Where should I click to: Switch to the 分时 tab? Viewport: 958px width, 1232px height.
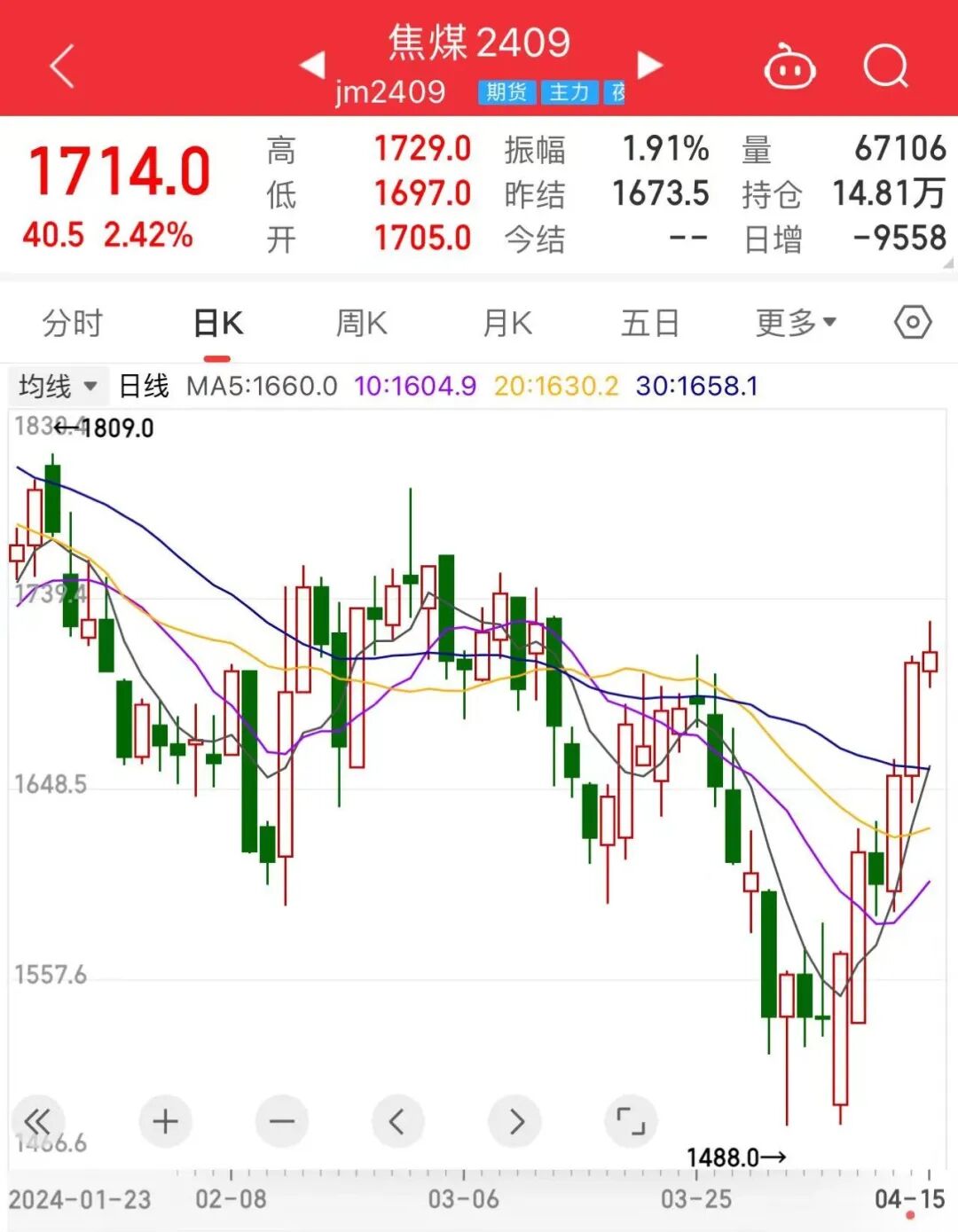(72, 323)
